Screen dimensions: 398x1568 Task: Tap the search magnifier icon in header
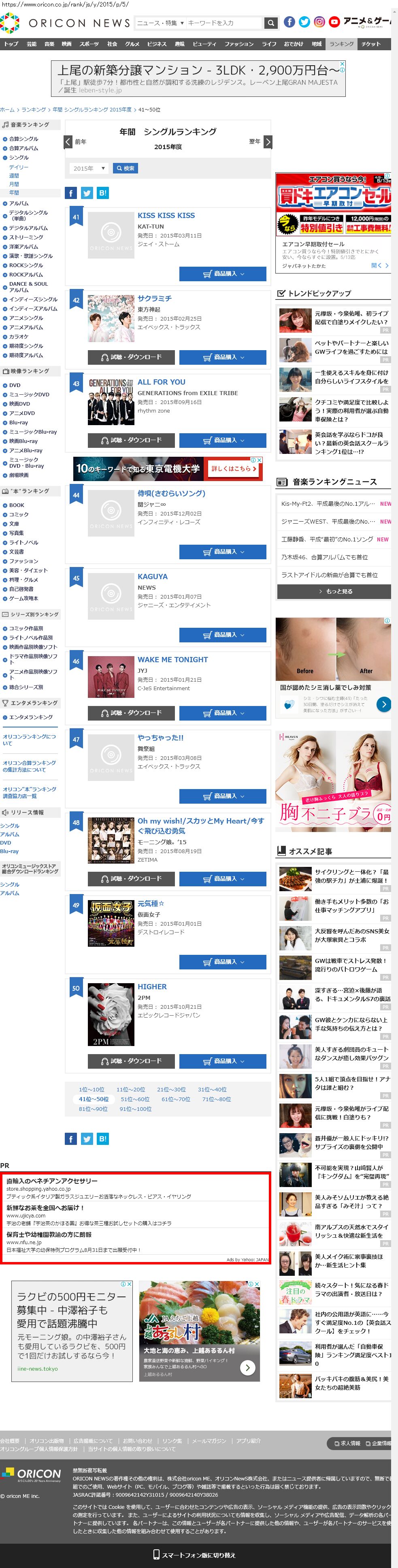pyautogui.click(x=271, y=23)
